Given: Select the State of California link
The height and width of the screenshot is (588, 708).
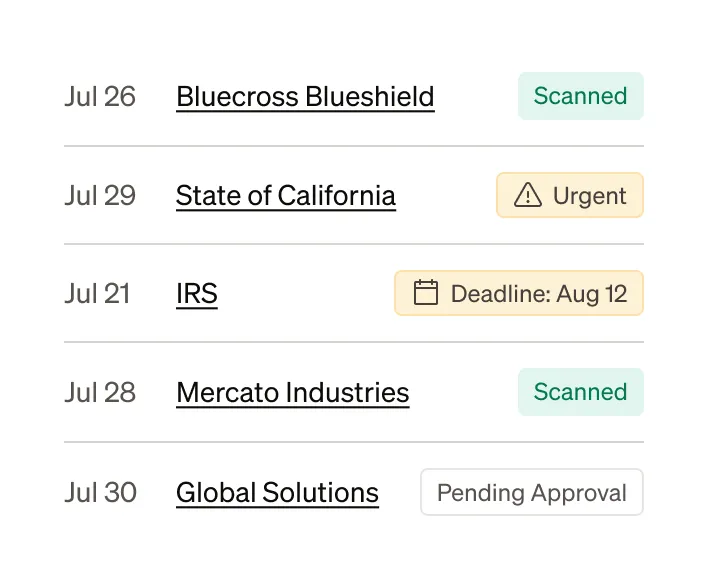Looking at the screenshot, I should click(x=285, y=195).
